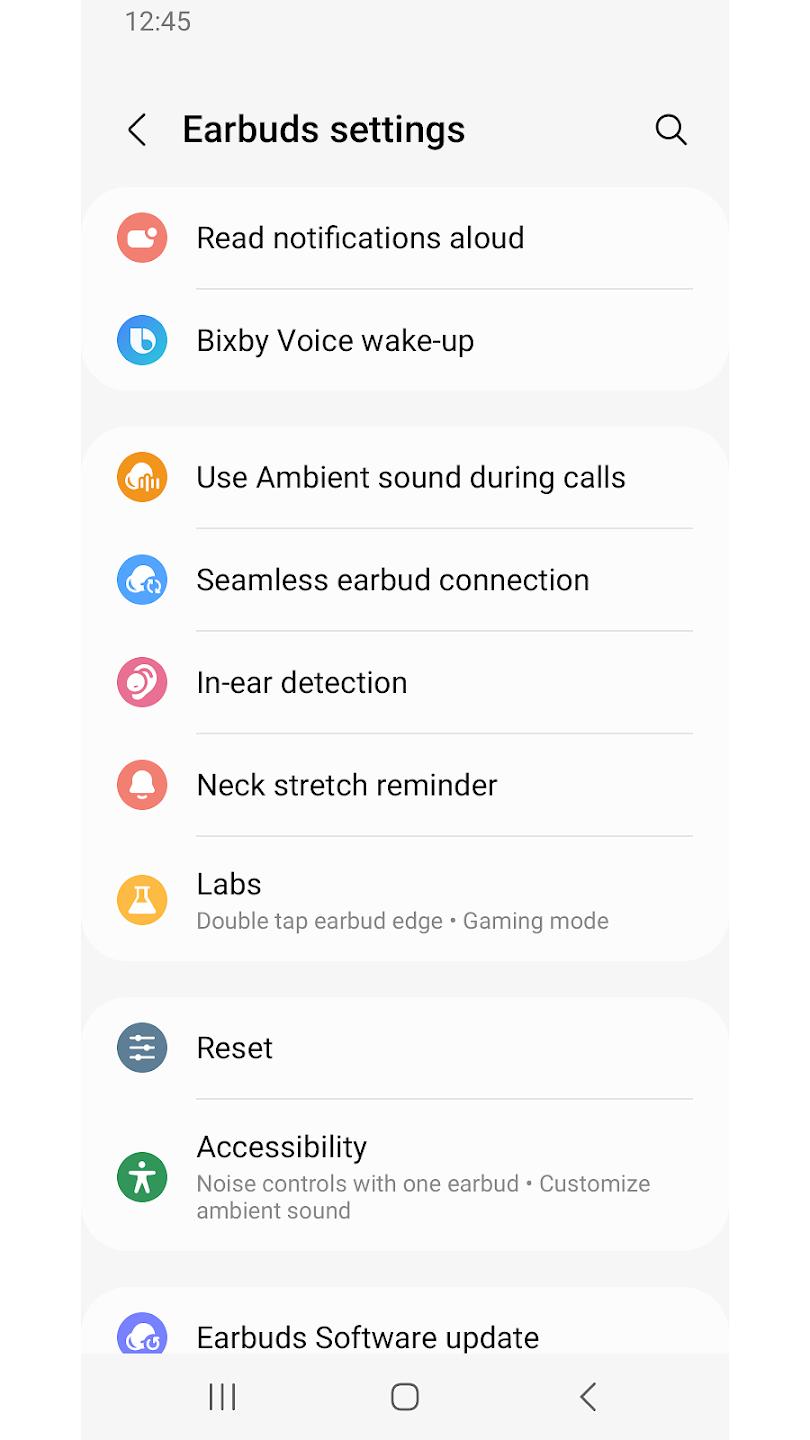The height and width of the screenshot is (1440, 810).
Task: Tap the recent apps navigation button
Action: pyautogui.click(x=221, y=1396)
